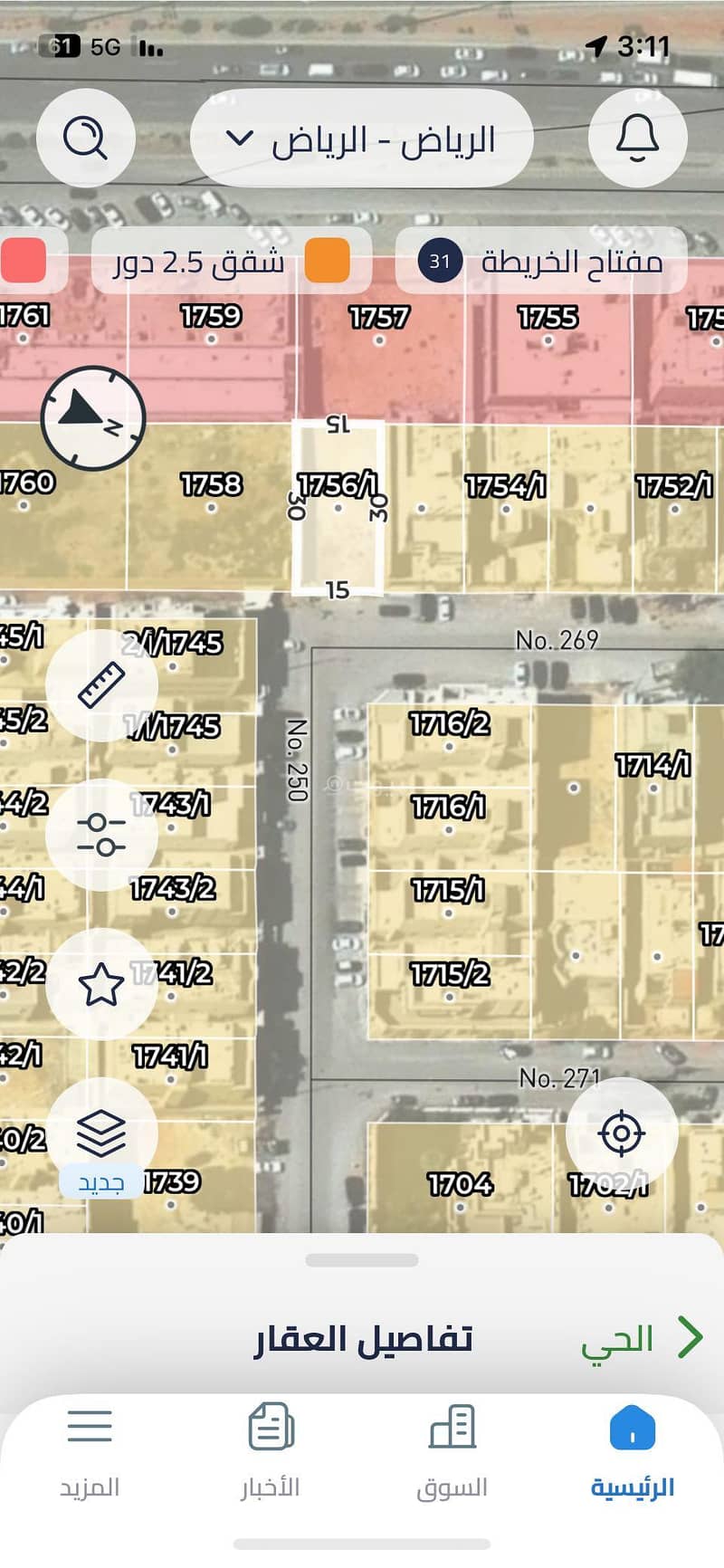Center map on my current location
The width and height of the screenshot is (724, 1568).
click(x=622, y=1133)
